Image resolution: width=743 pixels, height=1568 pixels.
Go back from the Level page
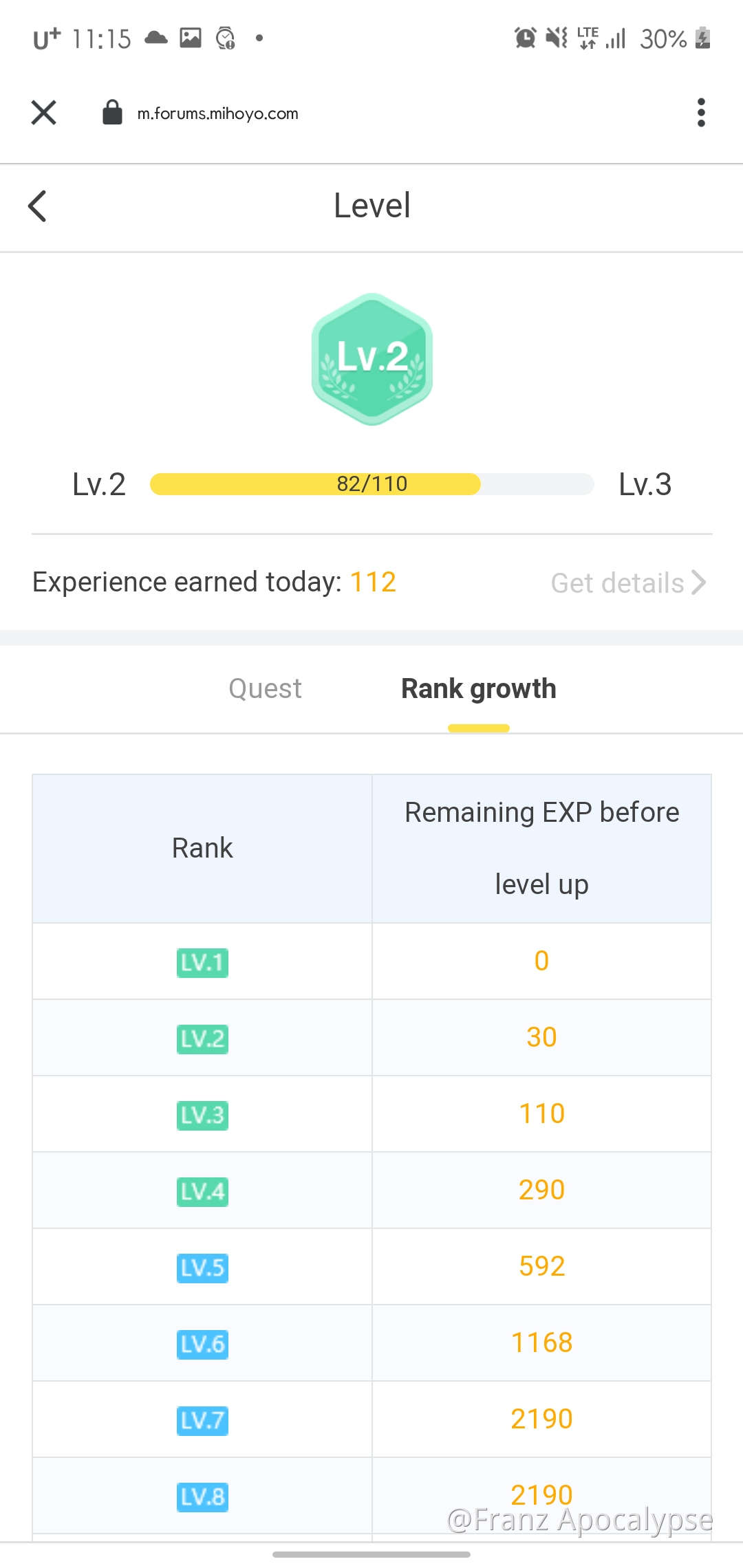38,206
